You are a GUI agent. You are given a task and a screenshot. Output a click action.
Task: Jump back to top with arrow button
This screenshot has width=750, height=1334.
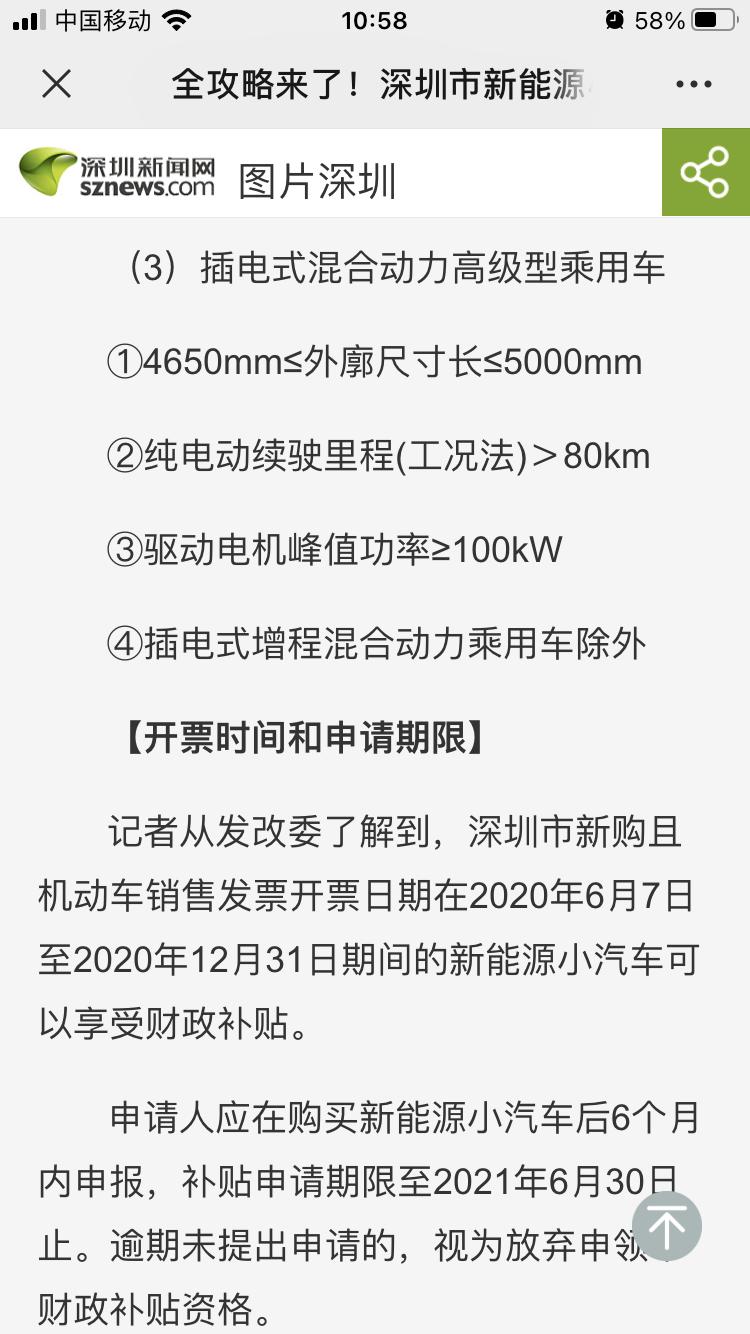pyautogui.click(x=667, y=1226)
